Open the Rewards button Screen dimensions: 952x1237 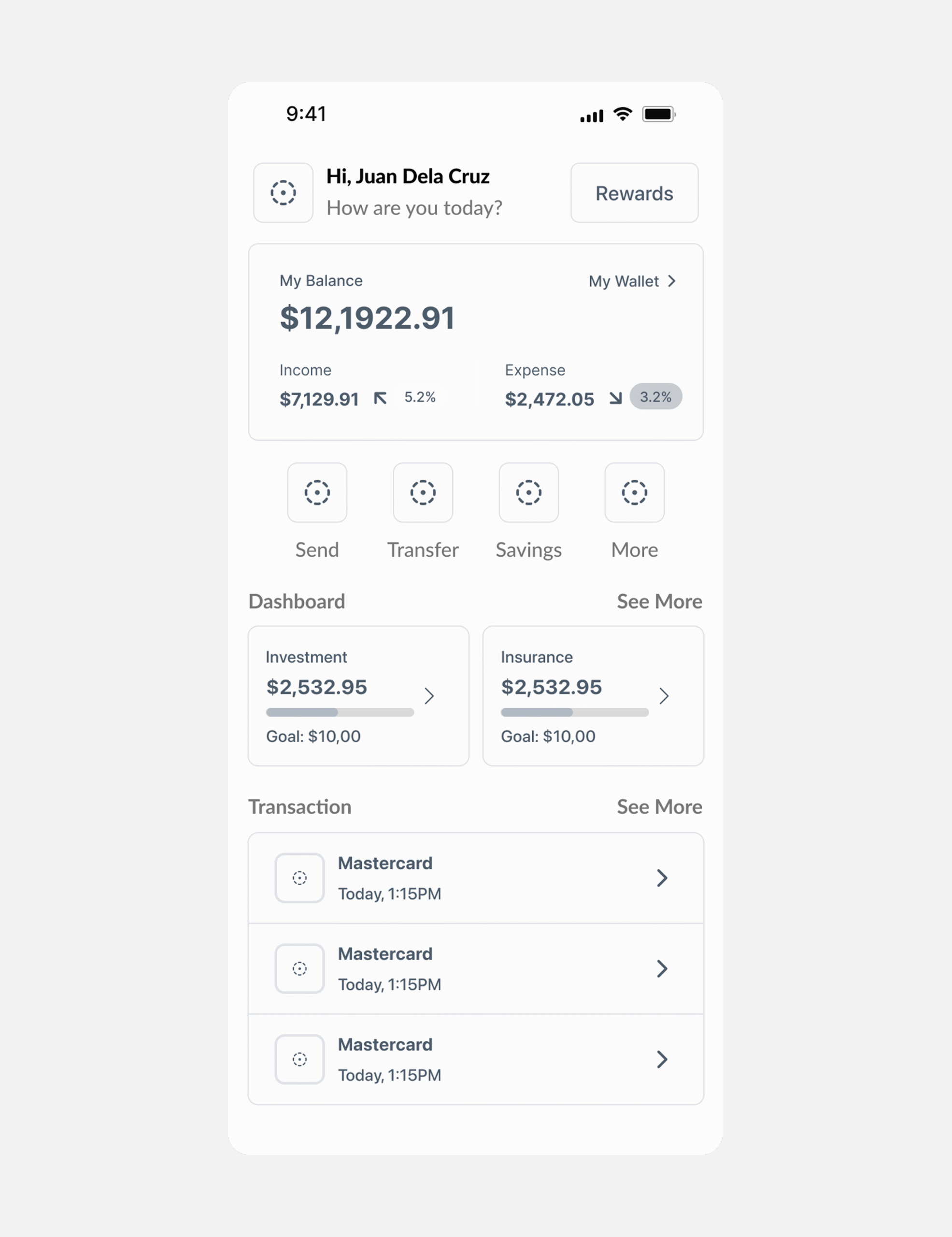634,193
